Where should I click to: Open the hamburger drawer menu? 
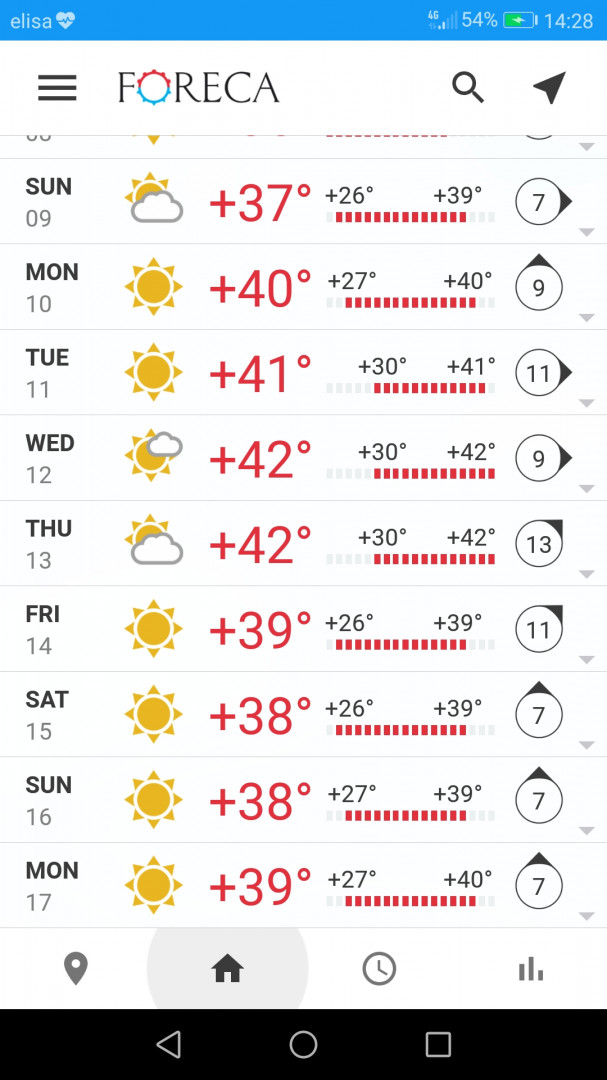tap(57, 88)
